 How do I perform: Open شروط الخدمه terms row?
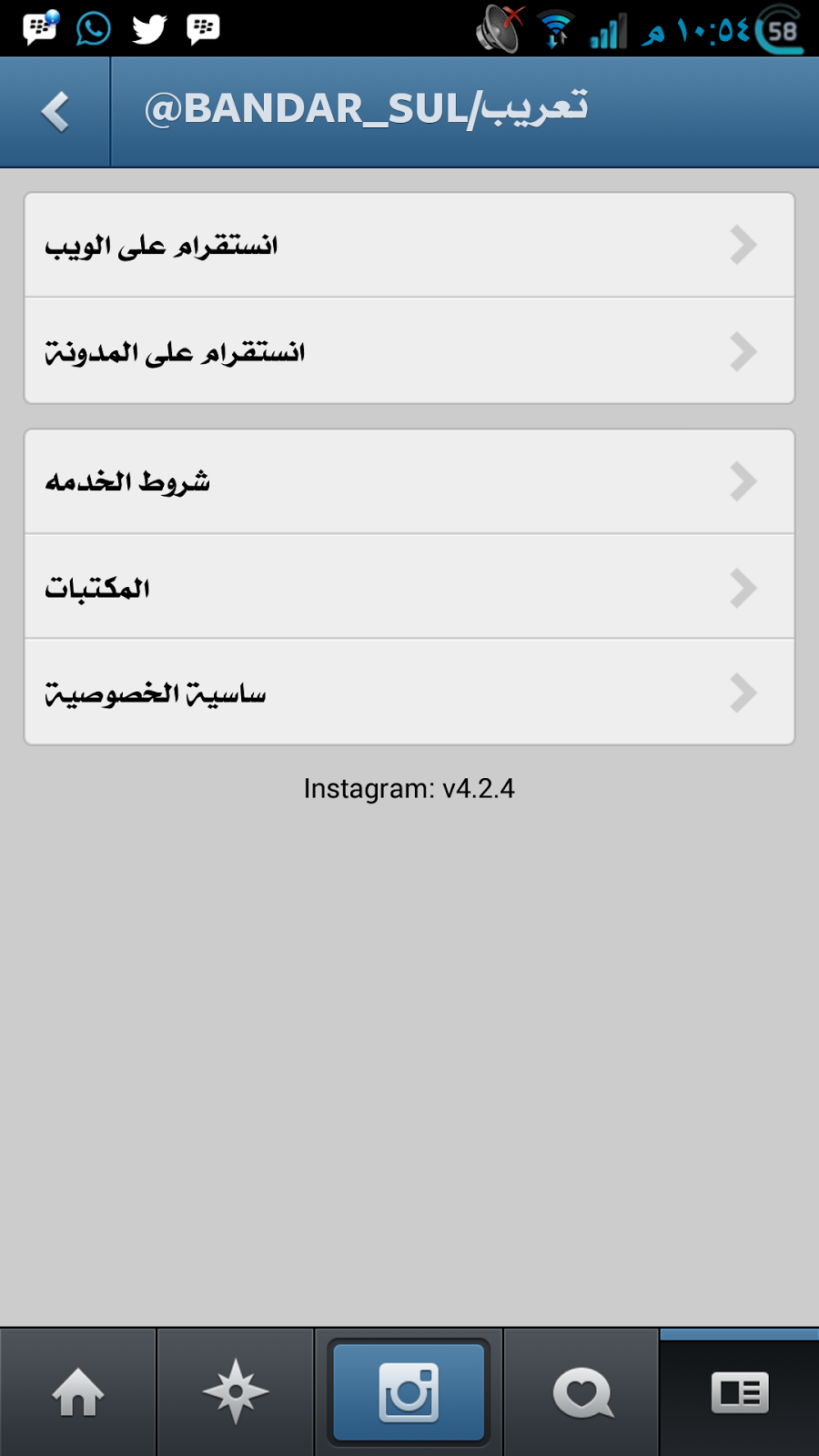pyautogui.click(x=409, y=481)
